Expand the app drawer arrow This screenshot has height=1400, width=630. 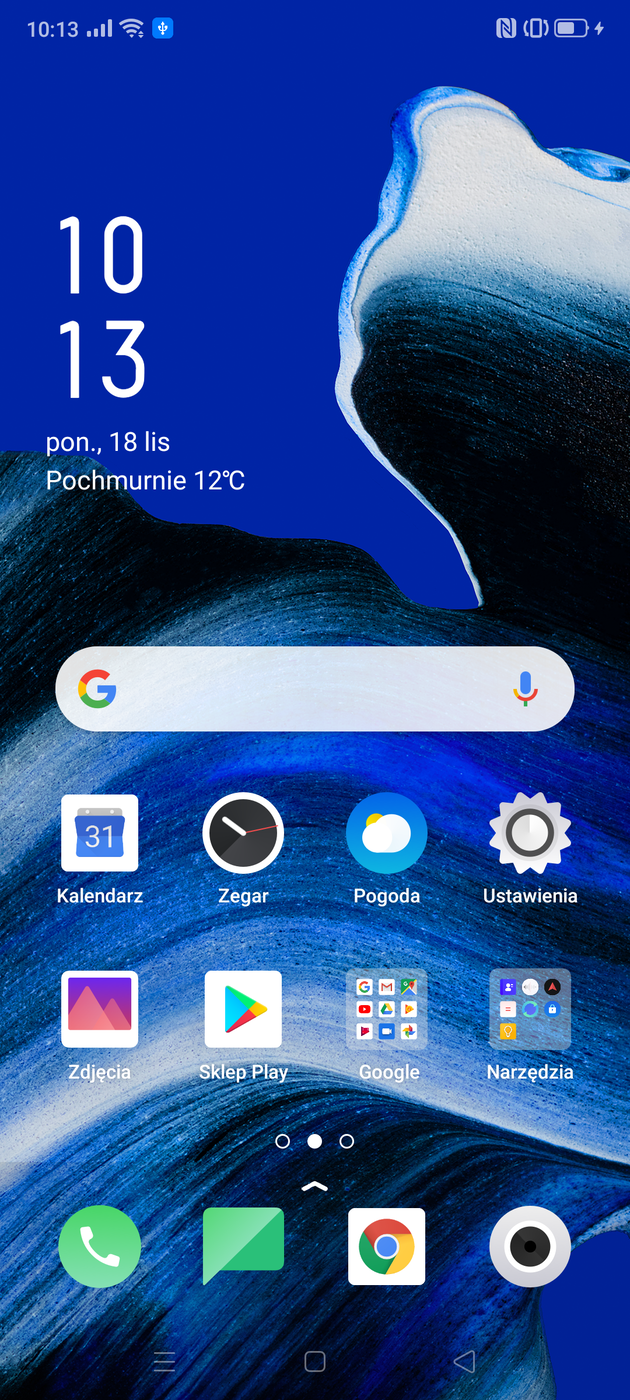tap(315, 1187)
